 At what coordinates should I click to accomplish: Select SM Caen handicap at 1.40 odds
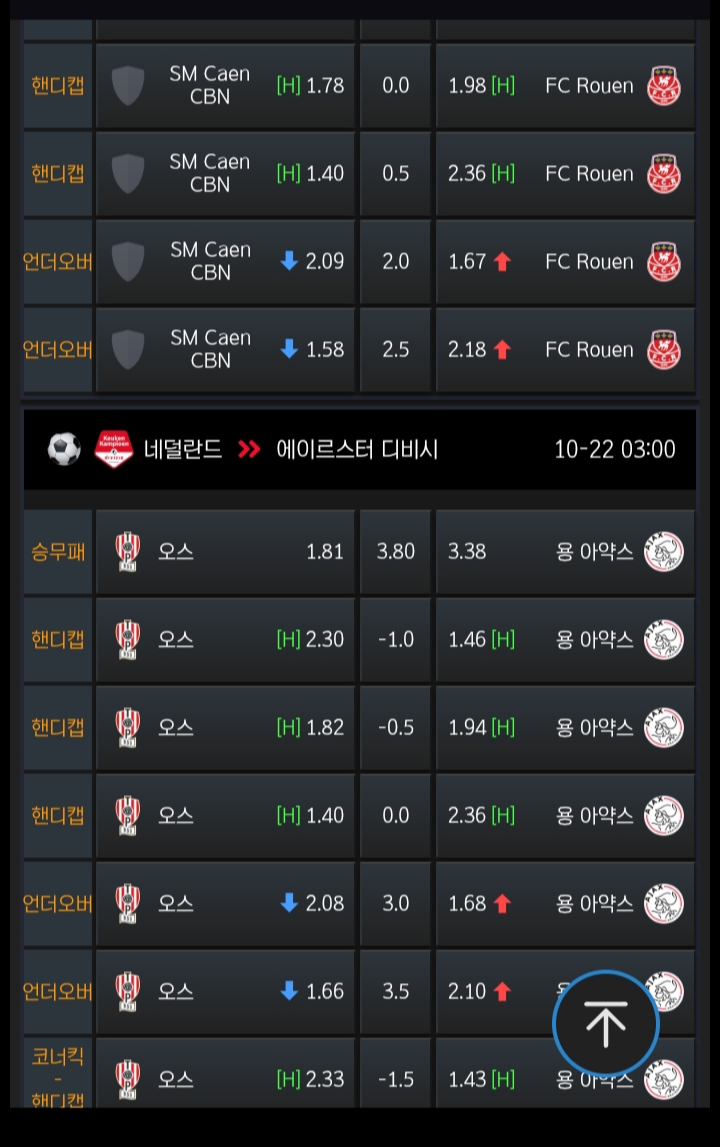pyautogui.click(x=225, y=174)
